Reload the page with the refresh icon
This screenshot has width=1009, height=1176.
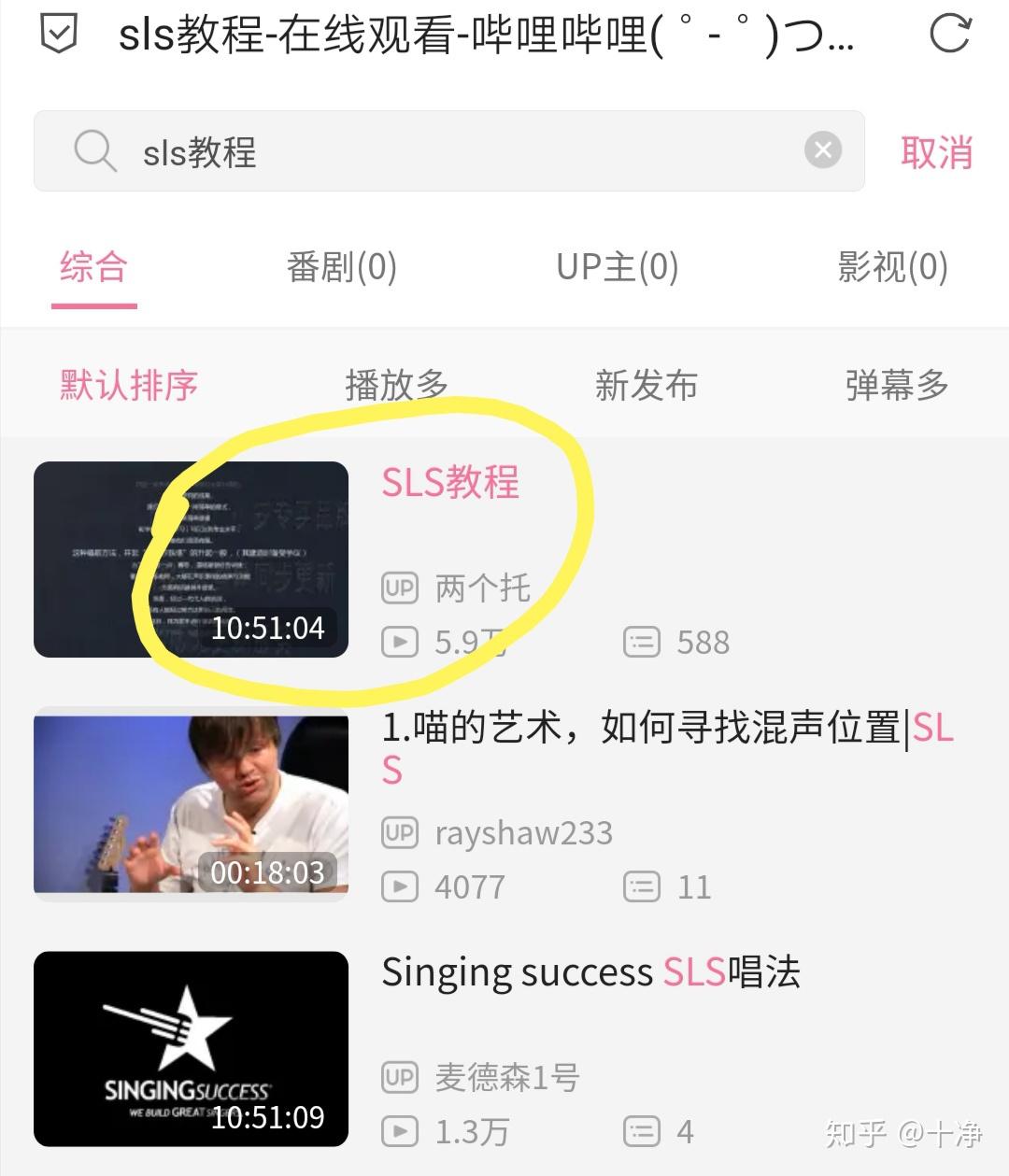(950, 35)
